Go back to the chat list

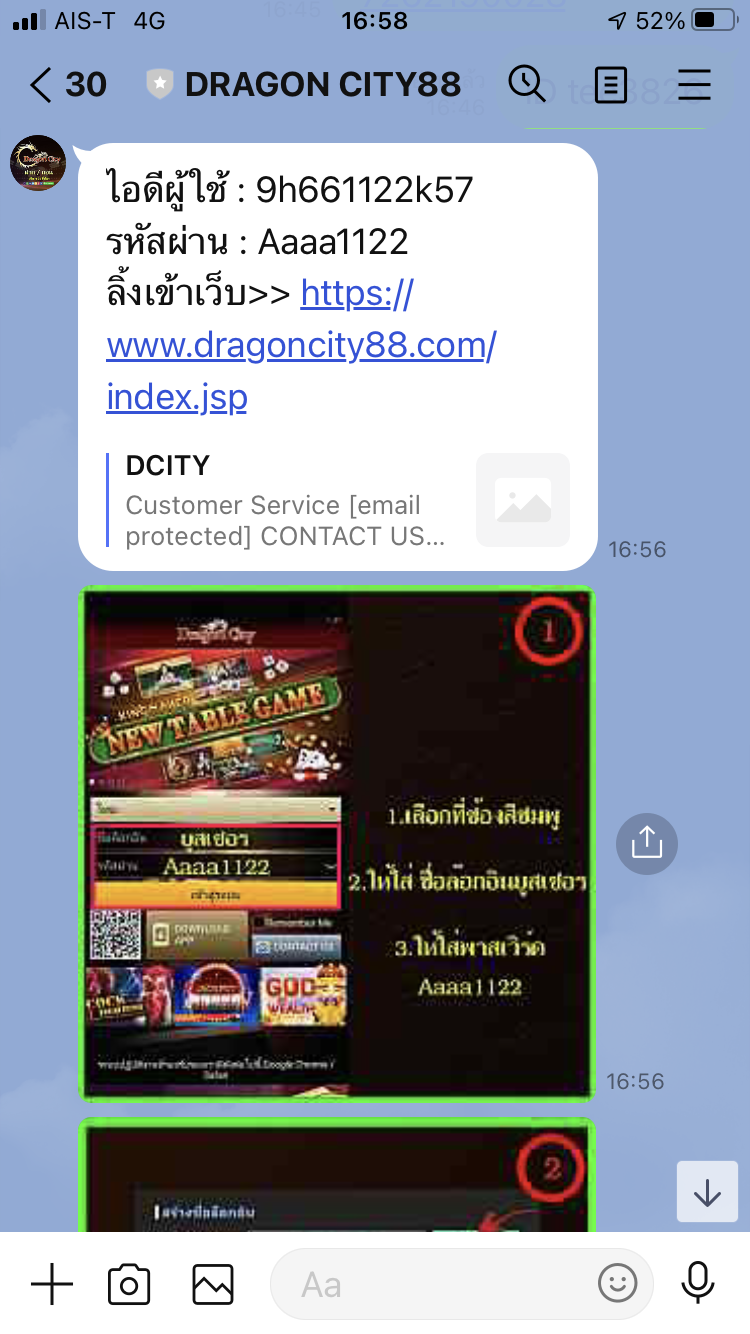tap(42, 85)
